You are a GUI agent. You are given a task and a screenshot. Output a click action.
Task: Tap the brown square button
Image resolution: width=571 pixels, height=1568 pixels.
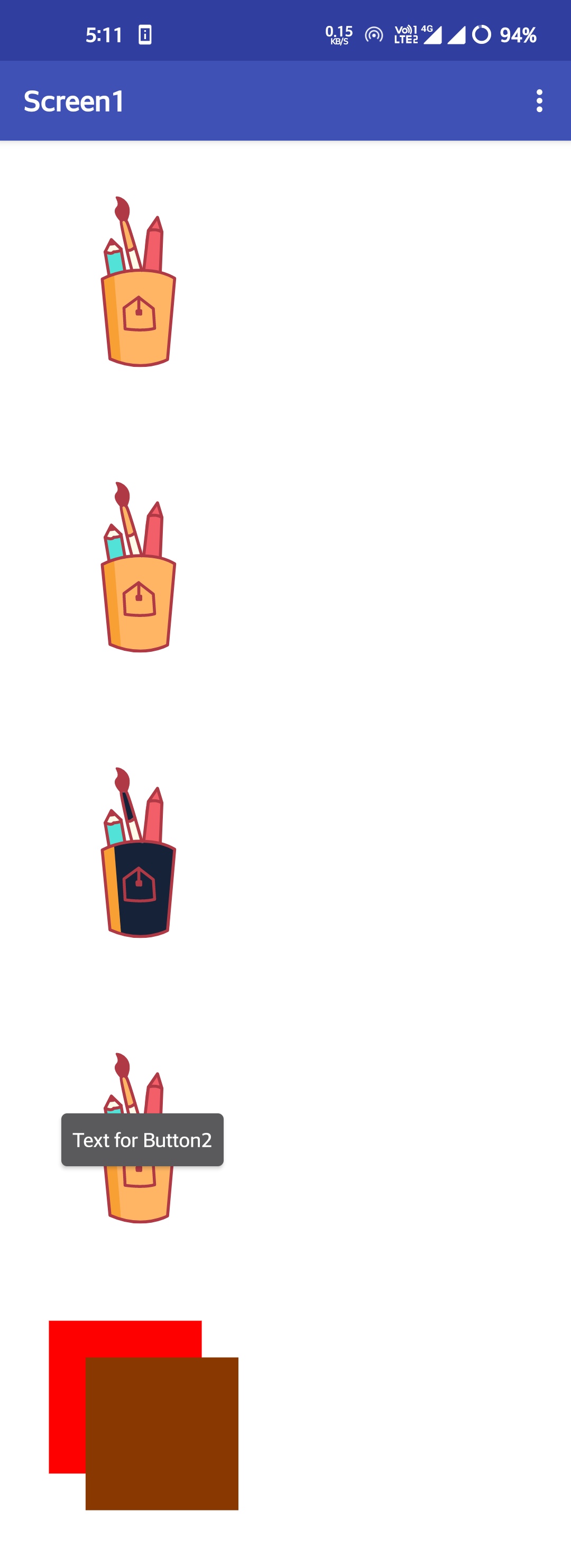(162, 1434)
